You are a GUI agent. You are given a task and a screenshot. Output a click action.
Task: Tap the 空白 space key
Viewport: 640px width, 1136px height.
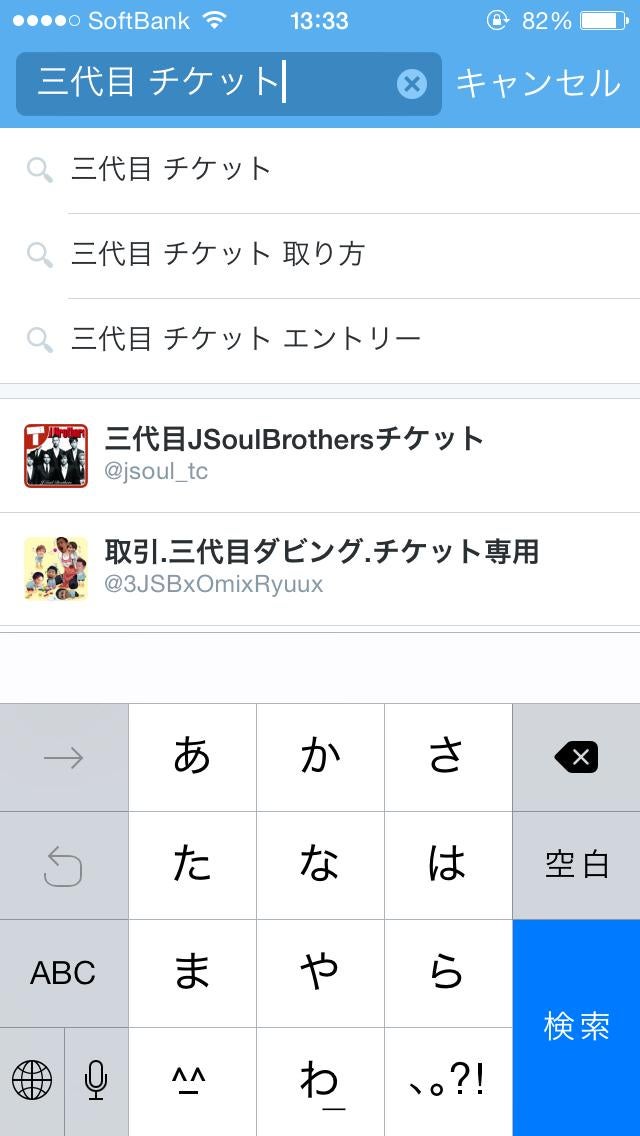tap(576, 865)
